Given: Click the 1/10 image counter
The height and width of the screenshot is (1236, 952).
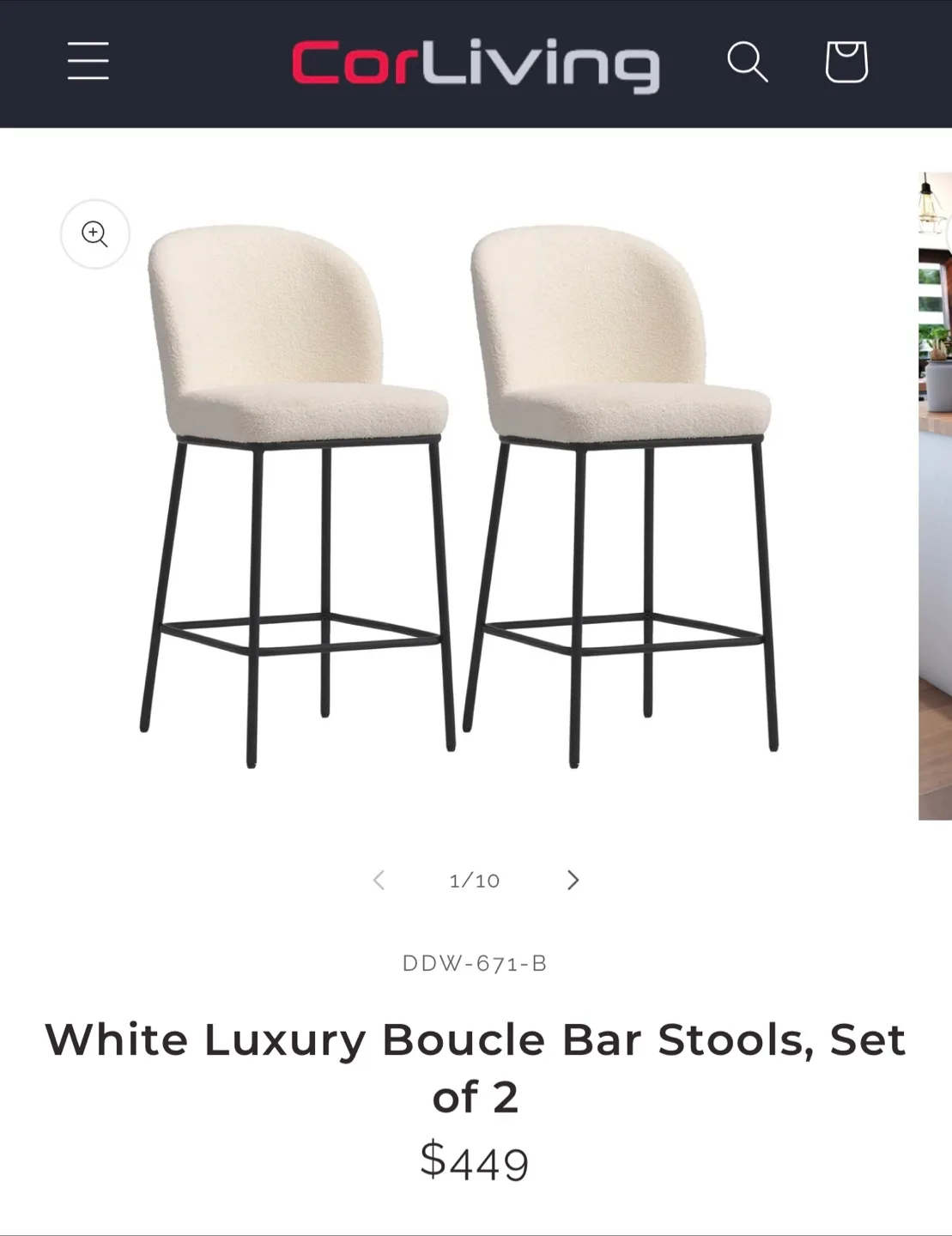Looking at the screenshot, I should click(475, 880).
